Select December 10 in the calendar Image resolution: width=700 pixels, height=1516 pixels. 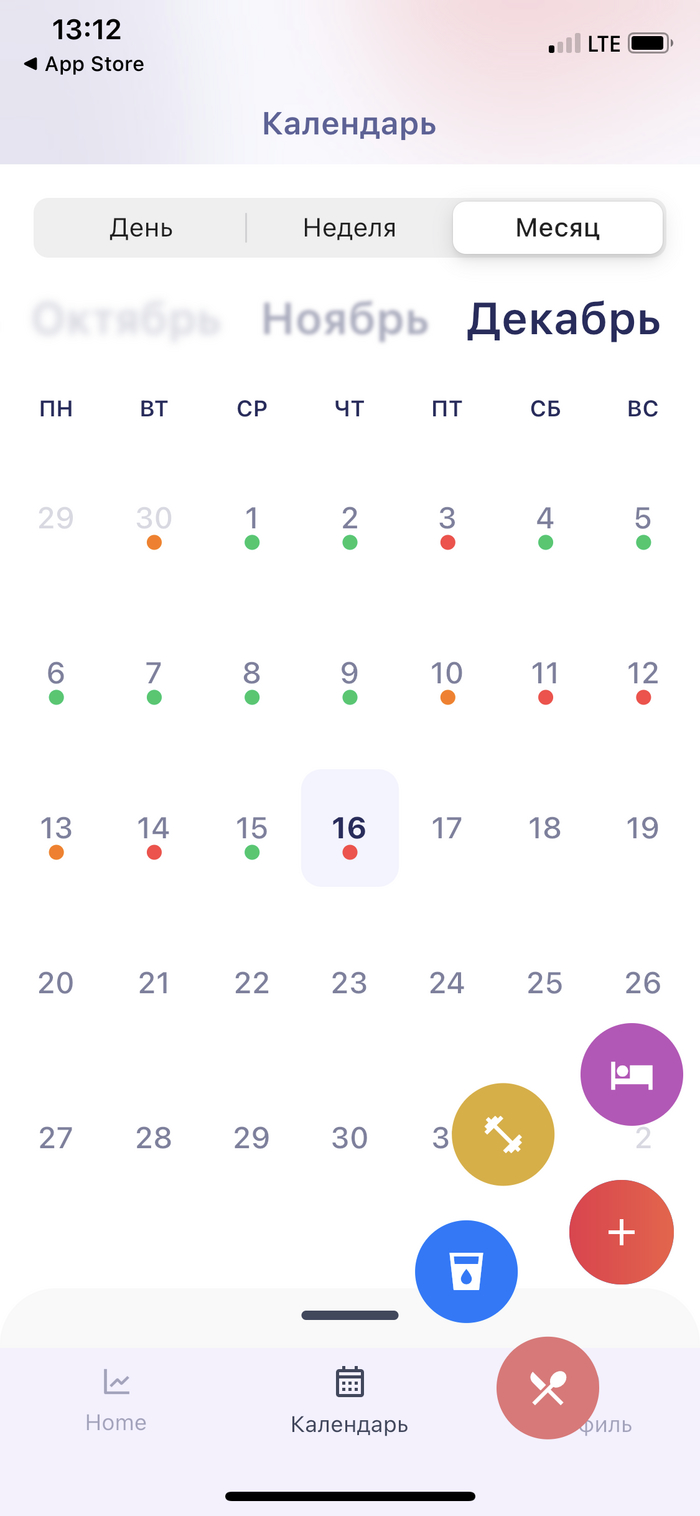click(x=447, y=673)
